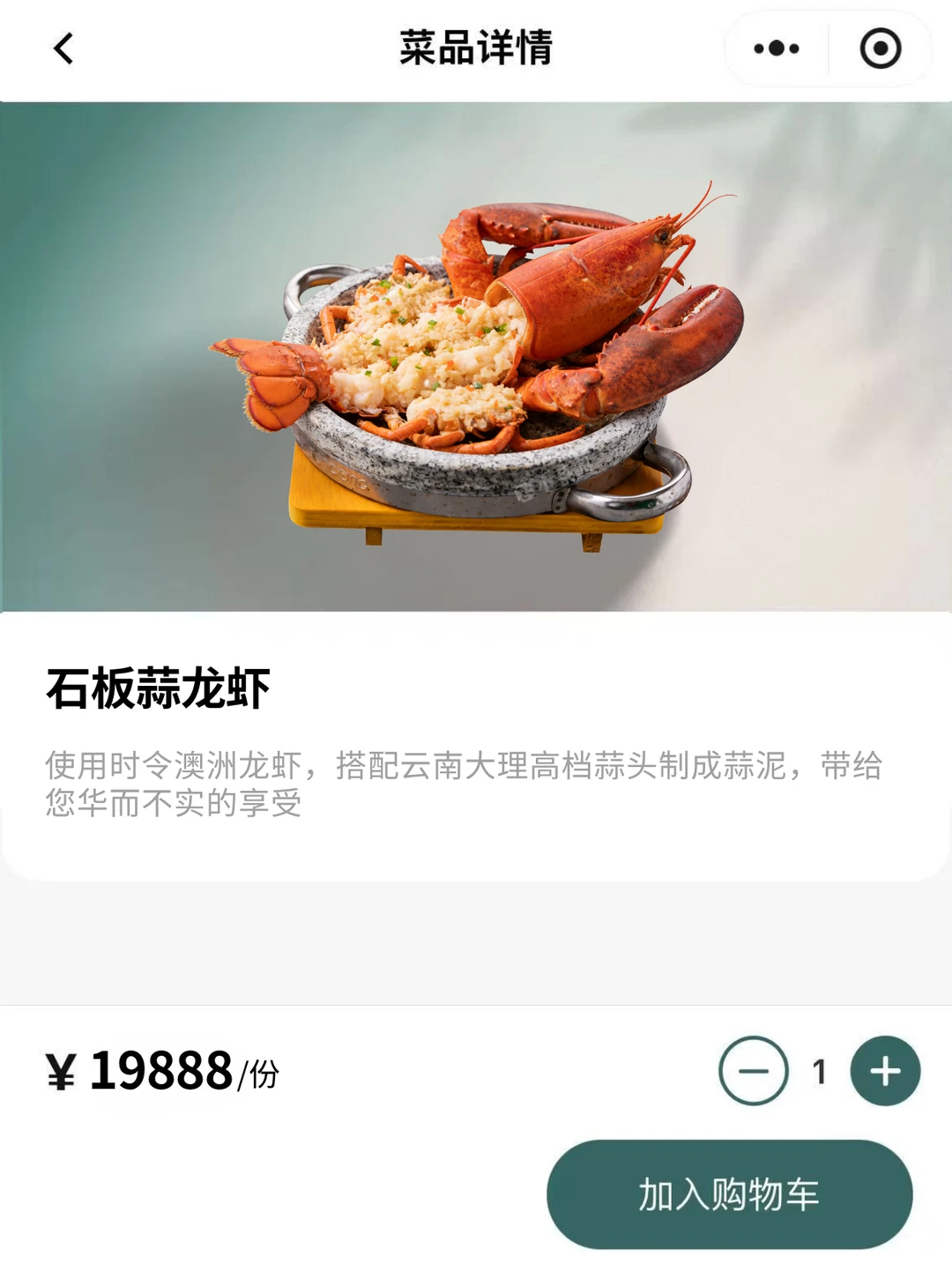Viewport: 952px width, 1272px height.
Task: Decrease the quantity with the minus button
Action: pos(754,1071)
